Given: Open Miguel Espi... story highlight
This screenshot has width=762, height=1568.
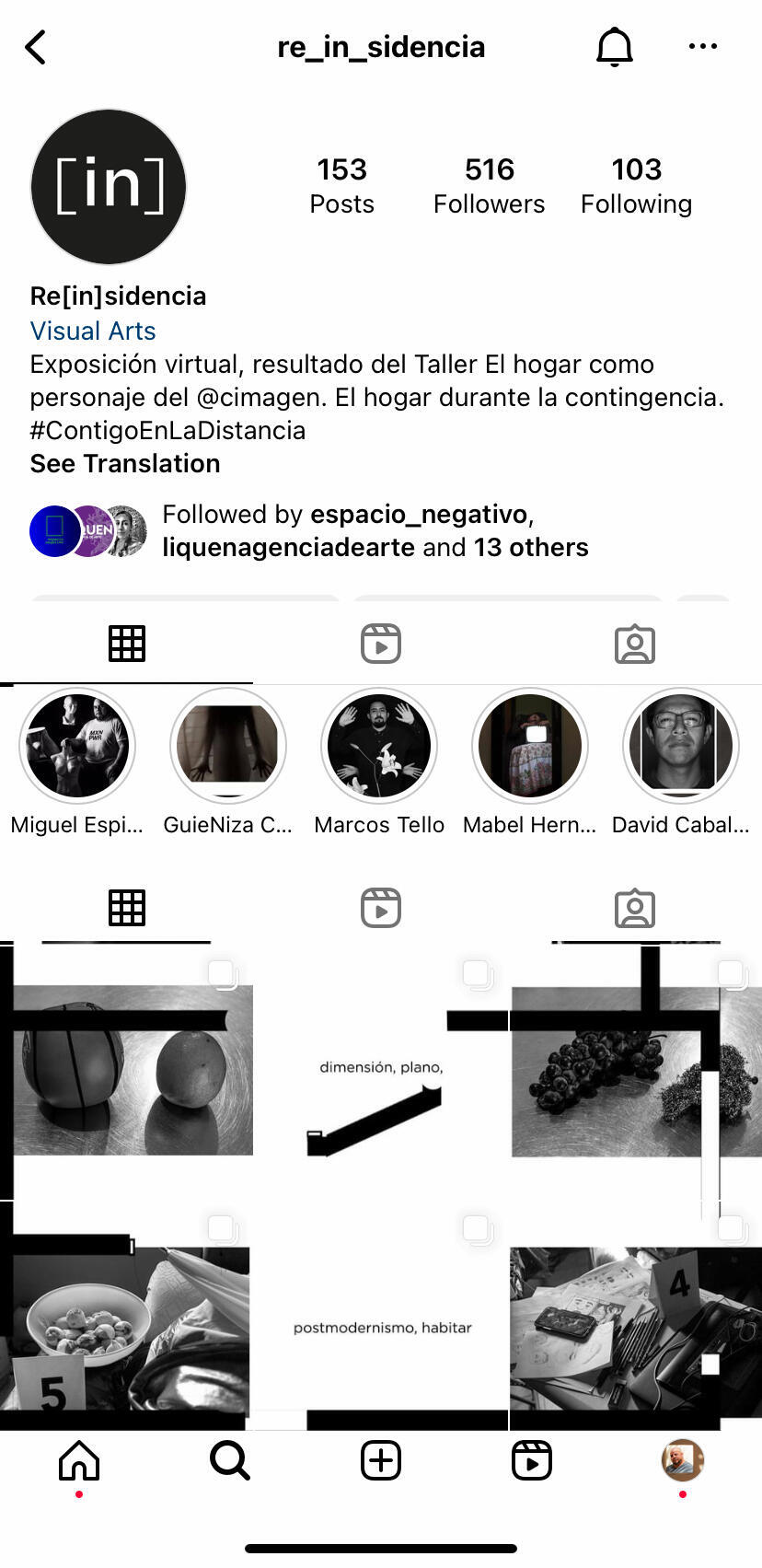Looking at the screenshot, I should pyautogui.click(x=77, y=746).
